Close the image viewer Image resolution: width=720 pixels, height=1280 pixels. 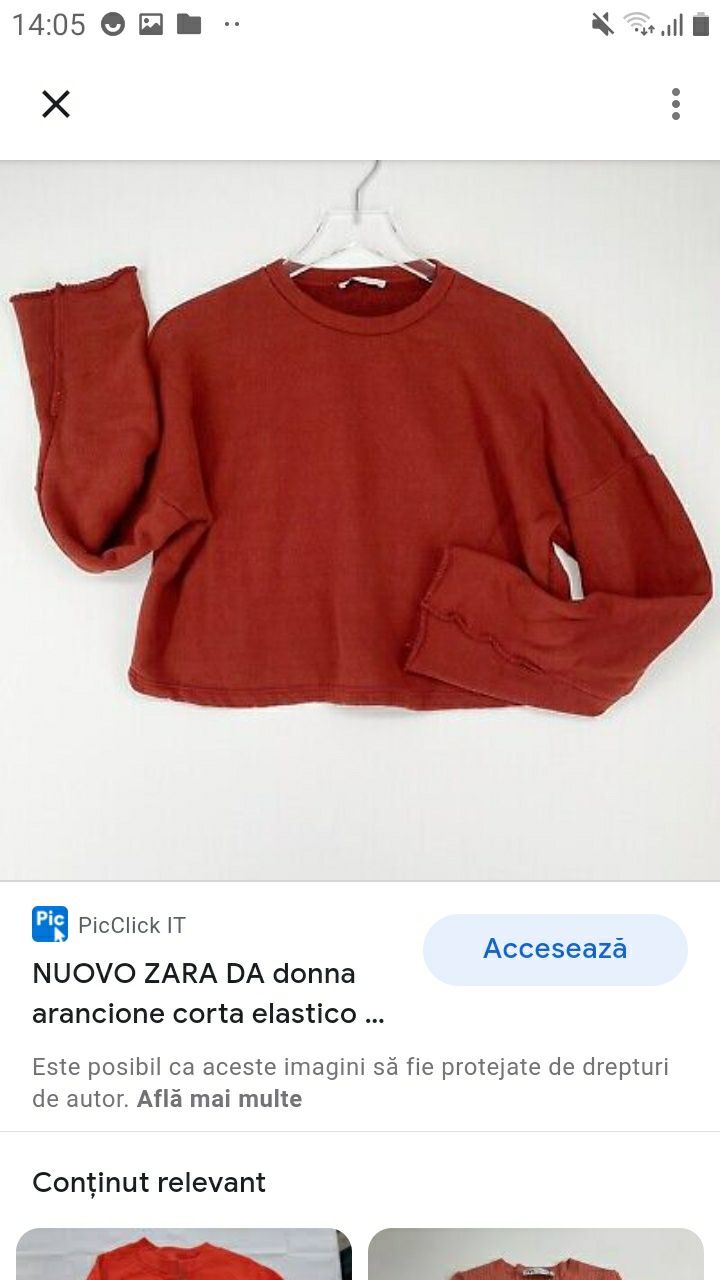tap(56, 104)
